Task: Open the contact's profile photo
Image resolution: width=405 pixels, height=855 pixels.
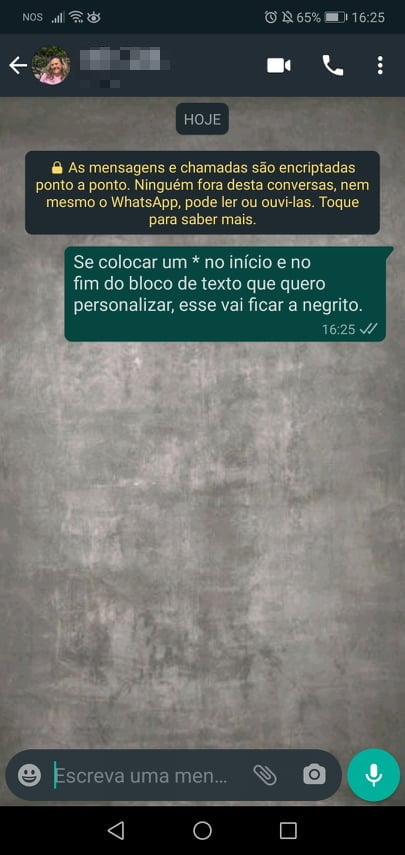Action: (x=51, y=65)
